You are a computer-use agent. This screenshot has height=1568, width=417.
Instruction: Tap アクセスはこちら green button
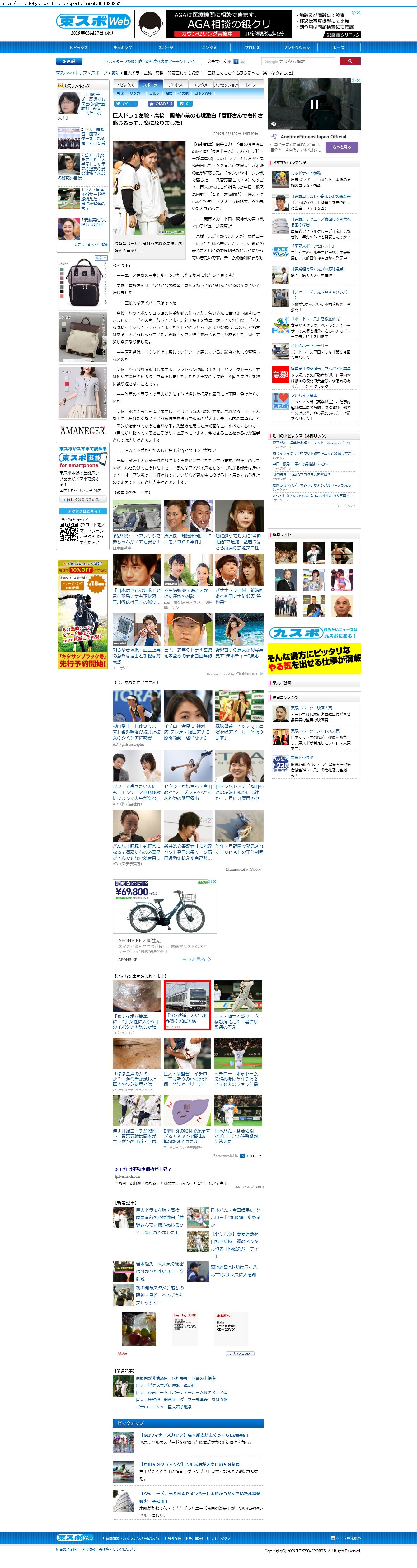click(x=83, y=511)
